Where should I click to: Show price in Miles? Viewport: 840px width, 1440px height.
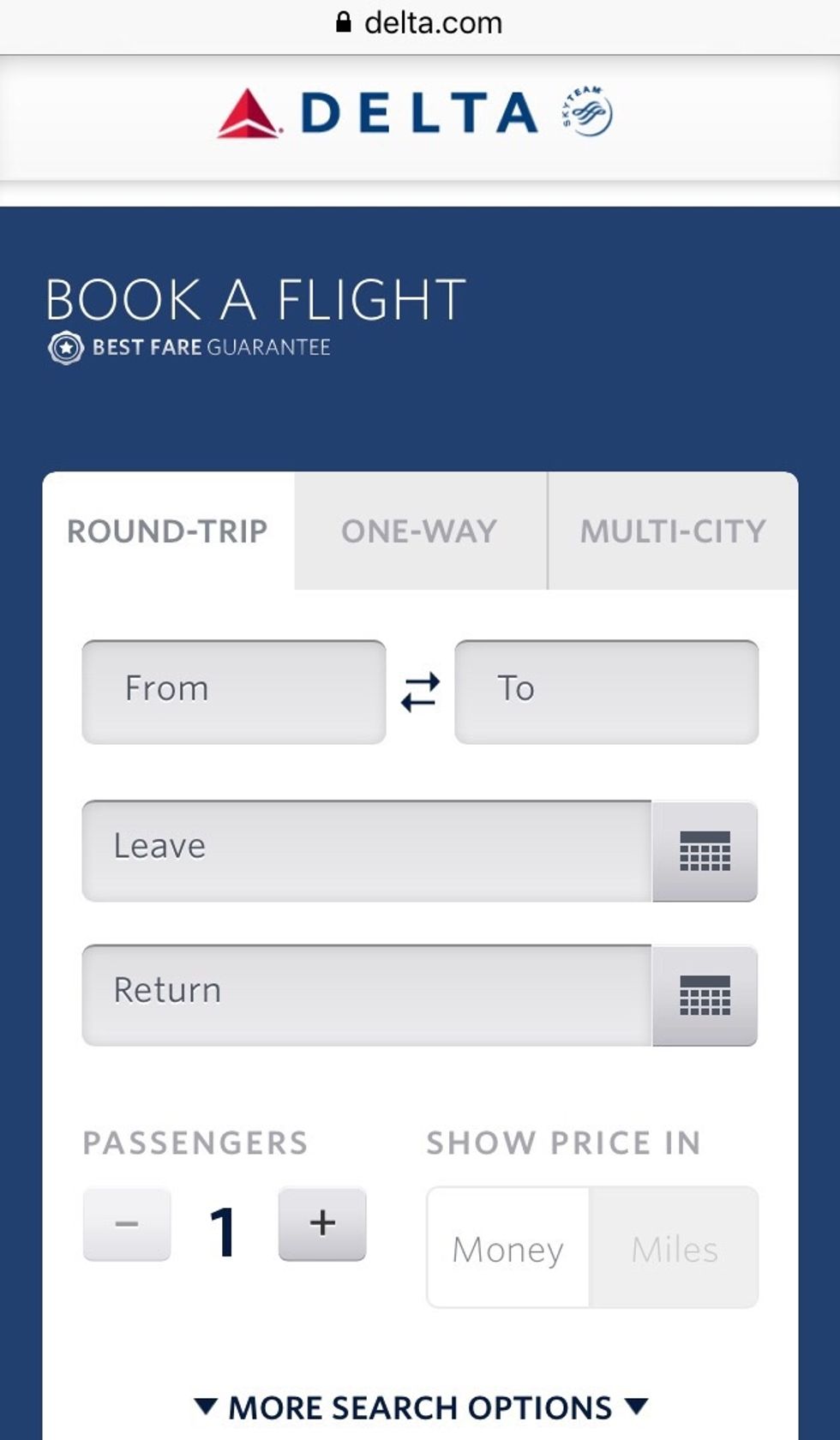click(675, 1248)
